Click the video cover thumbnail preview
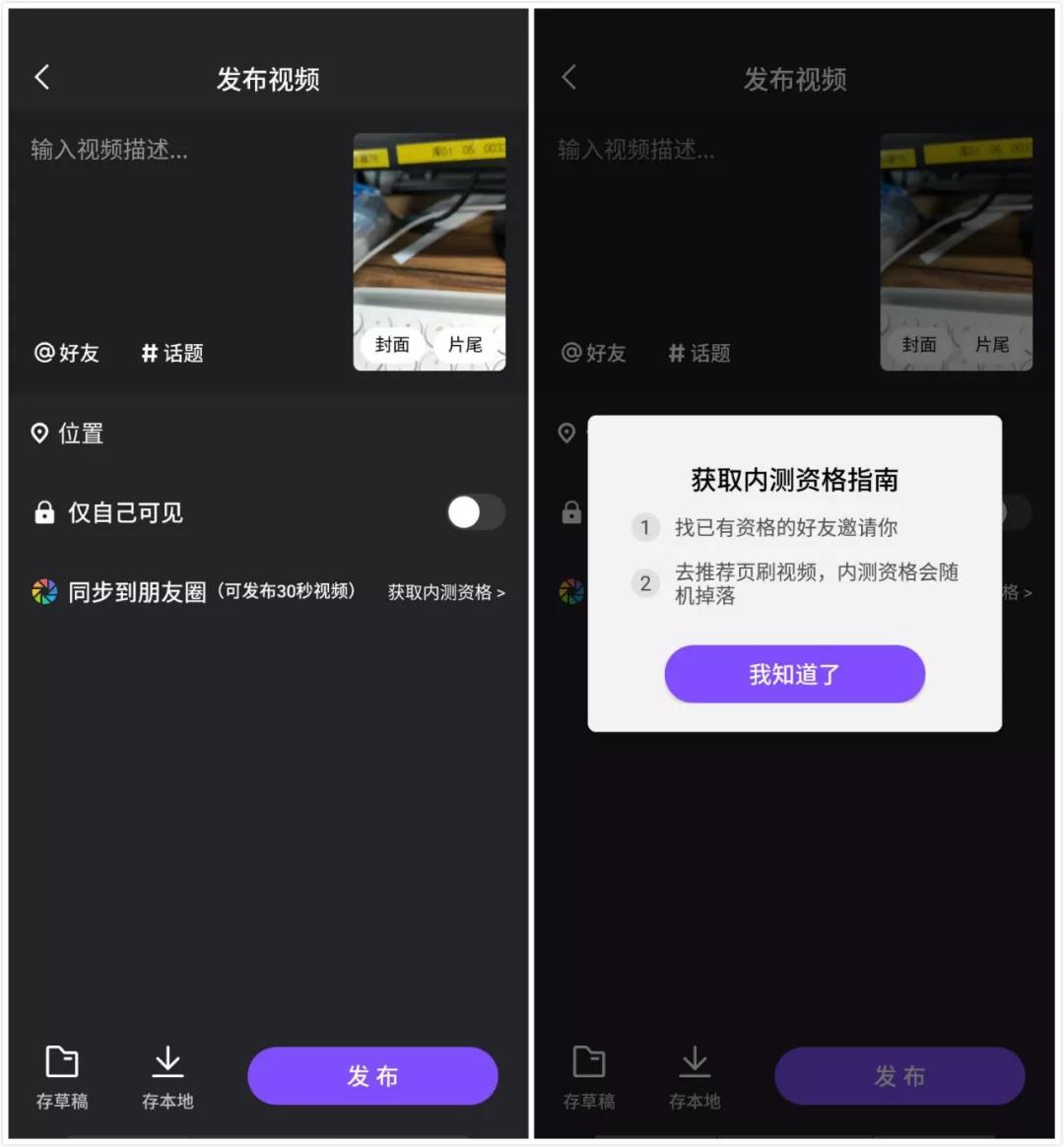Image resolution: width=1064 pixels, height=1147 pixels. pyautogui.click(x=430, y=251)
